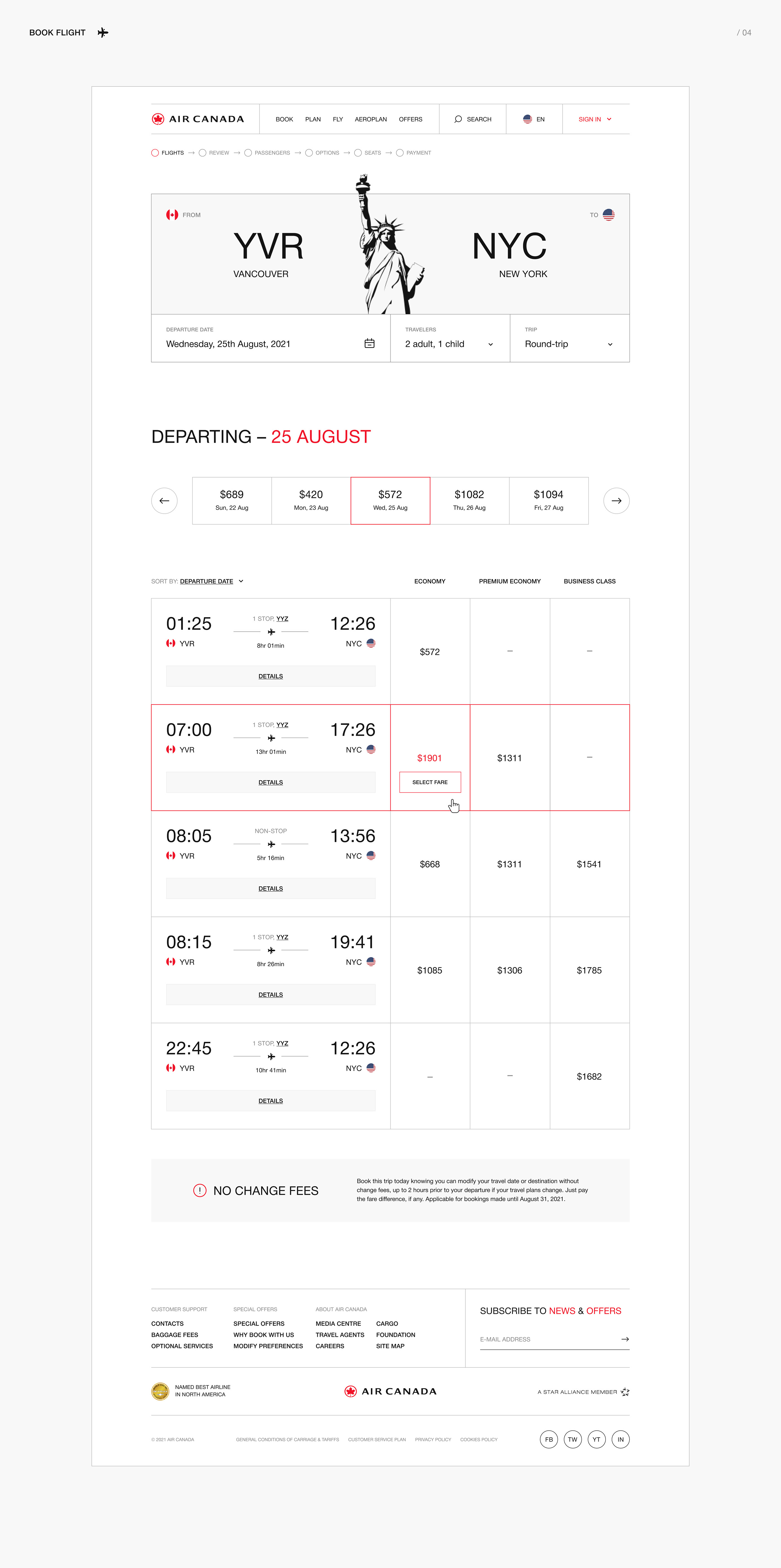The width and height of the screenshot is (781, 1568).
Task: Open the departure date calendar picker
Action: 369,344
